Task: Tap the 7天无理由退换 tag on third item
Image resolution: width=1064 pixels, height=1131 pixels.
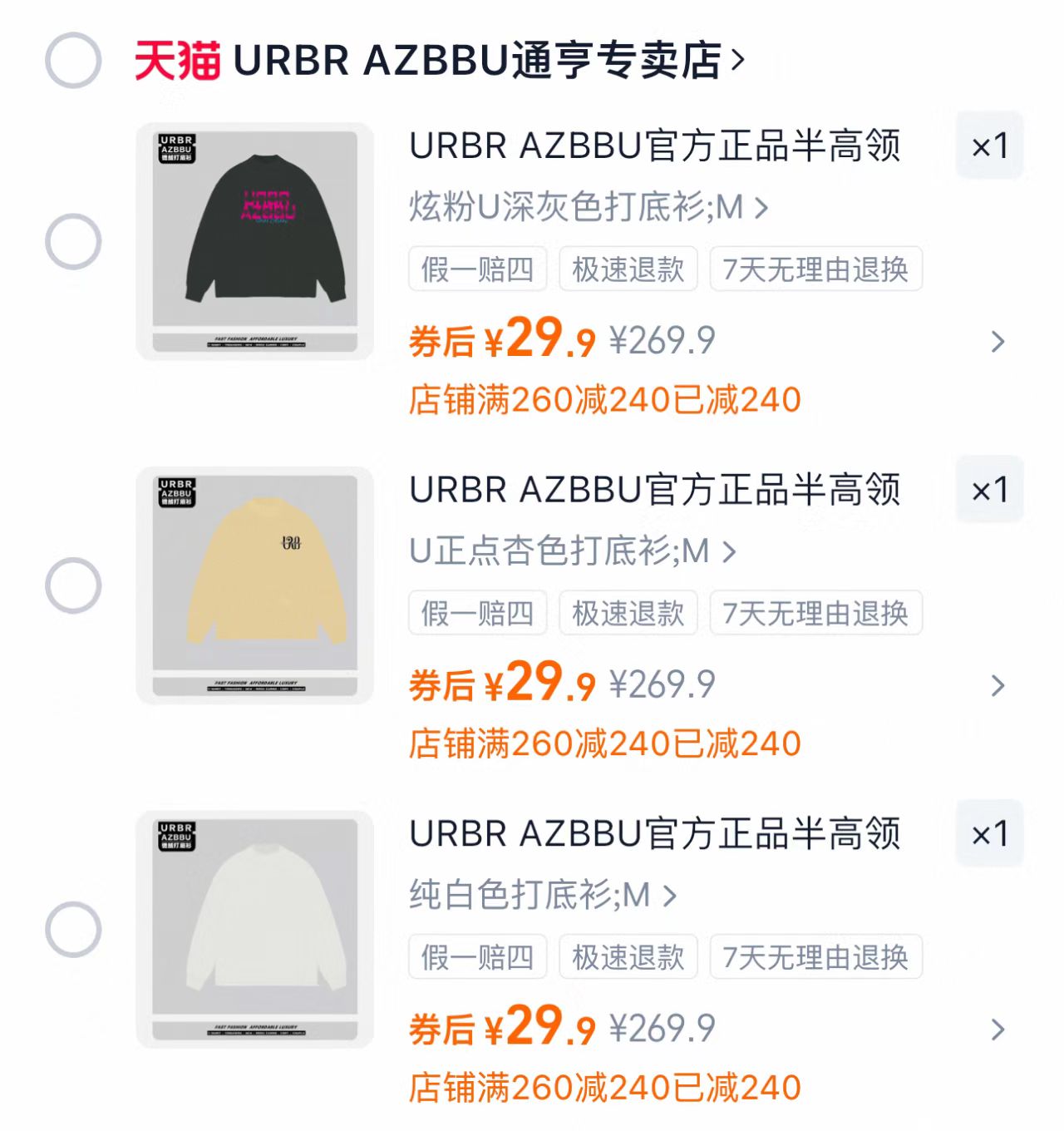Action: point(815,957)
